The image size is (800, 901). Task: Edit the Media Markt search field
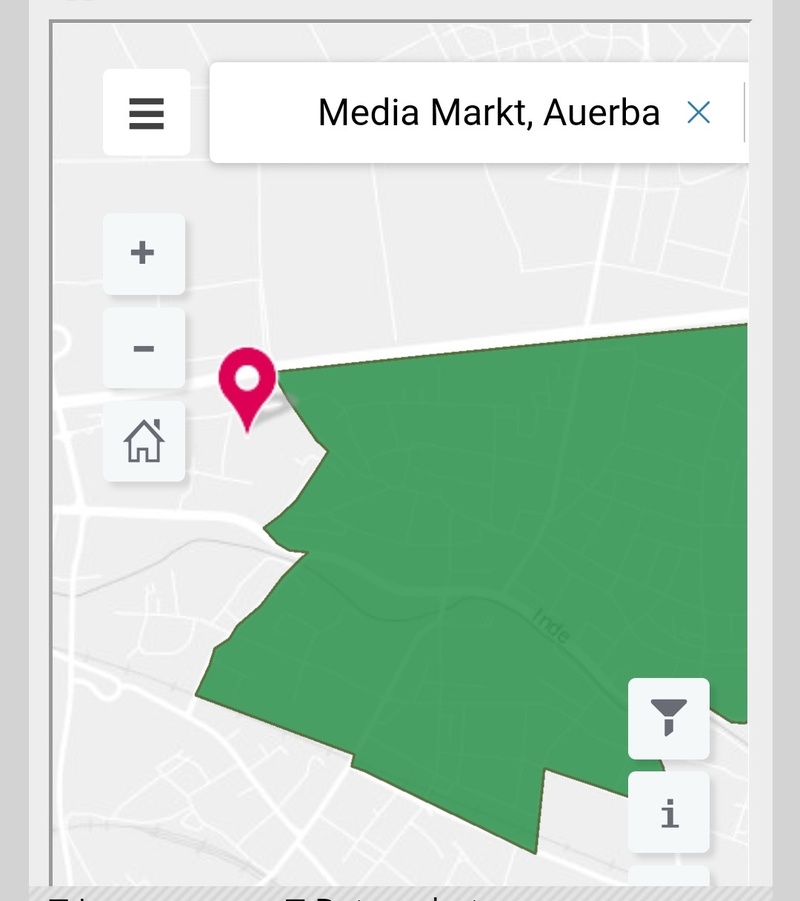(x=488, y=113)
